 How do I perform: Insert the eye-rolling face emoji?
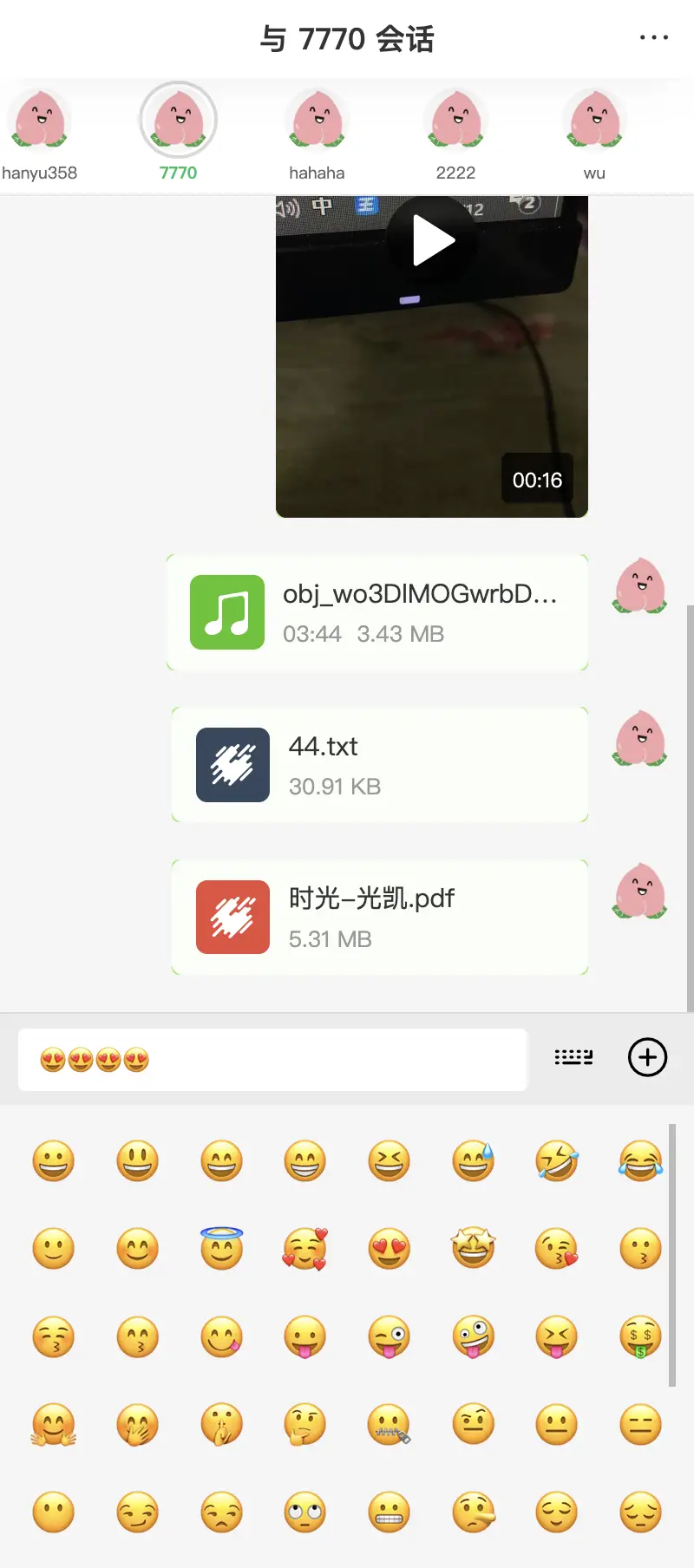coord(305,1512)
